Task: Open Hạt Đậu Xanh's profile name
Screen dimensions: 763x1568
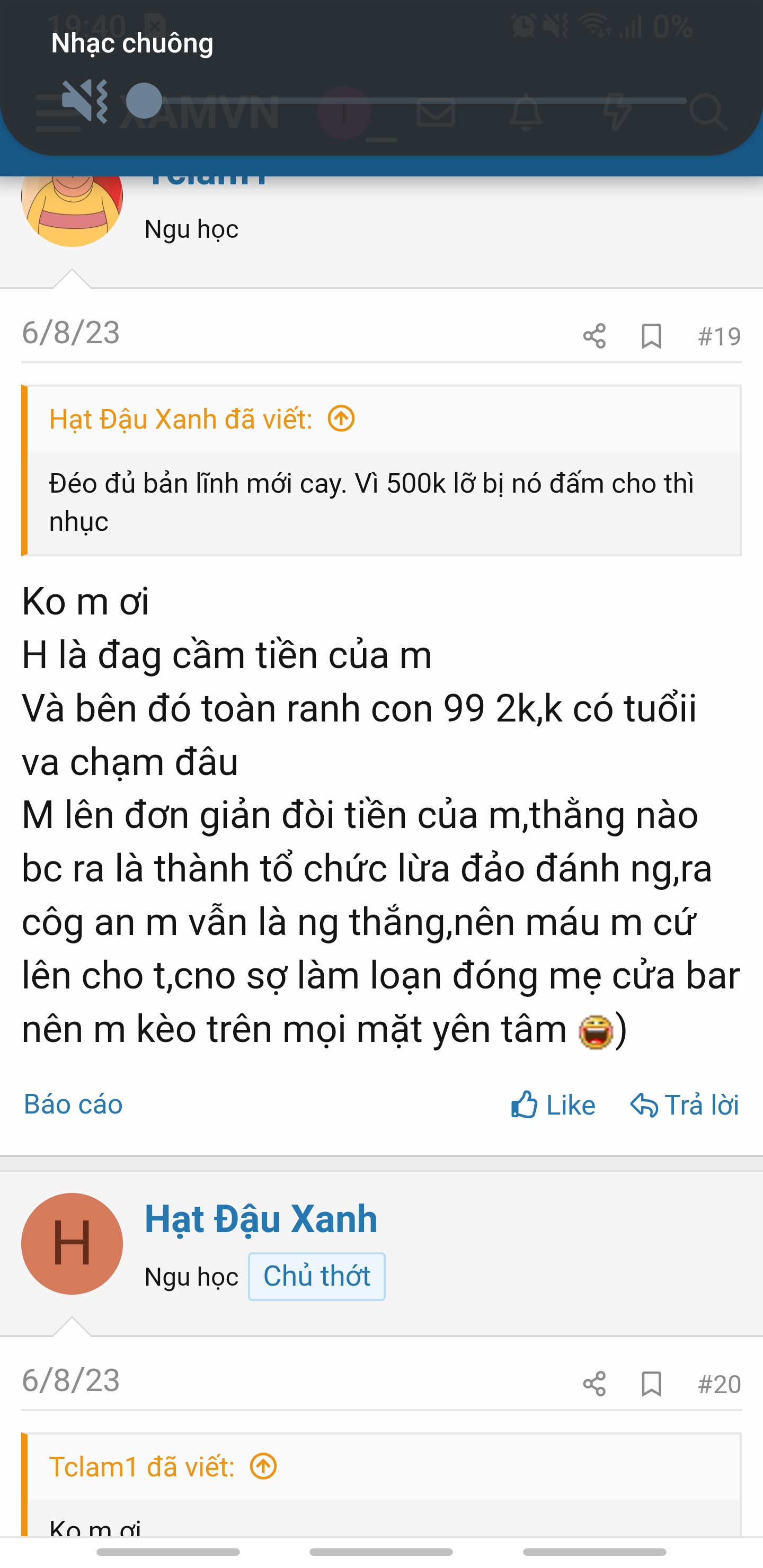Action: (261, 1219)
